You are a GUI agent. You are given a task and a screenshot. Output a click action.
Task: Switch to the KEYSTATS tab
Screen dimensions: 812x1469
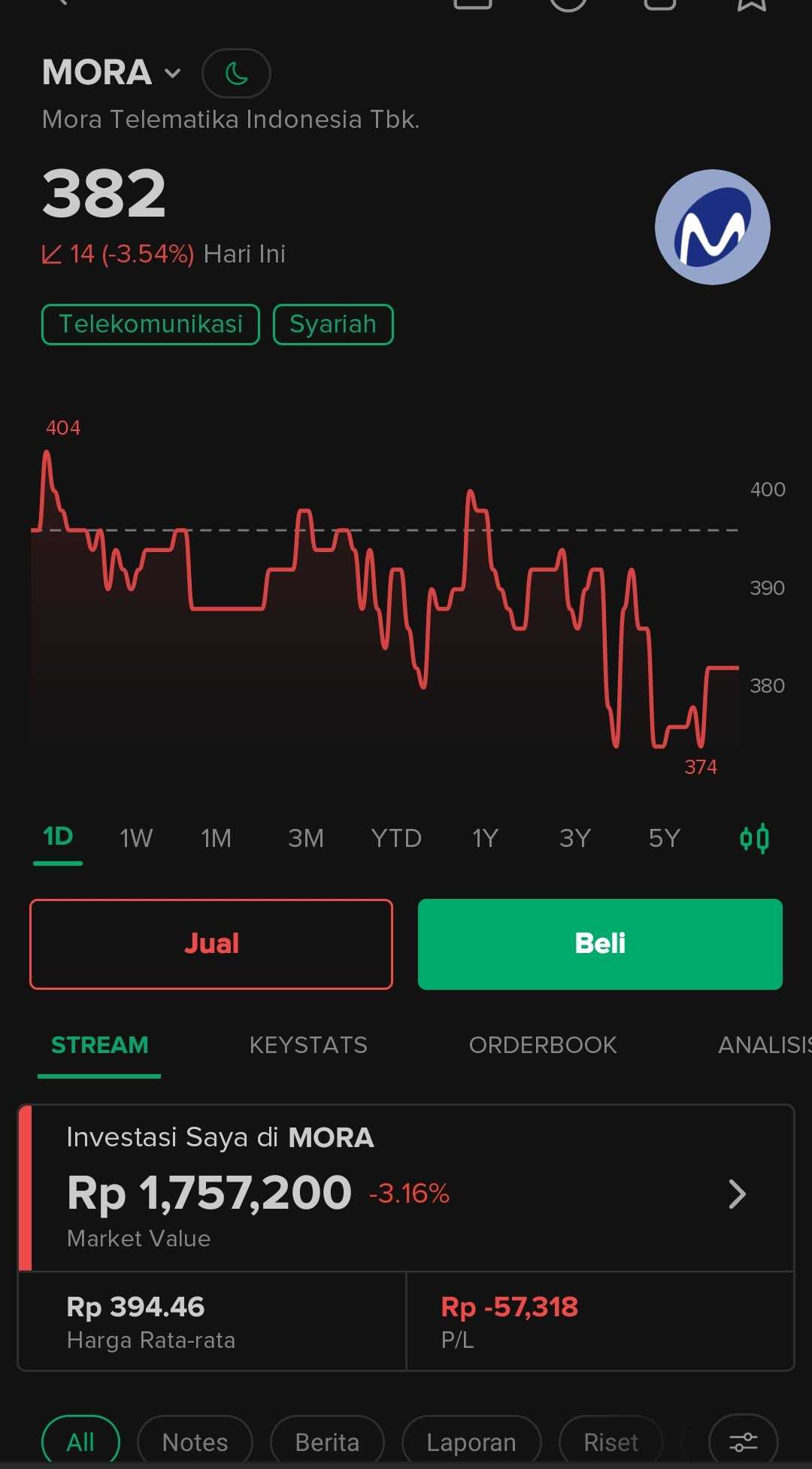tap(308, 1045)
